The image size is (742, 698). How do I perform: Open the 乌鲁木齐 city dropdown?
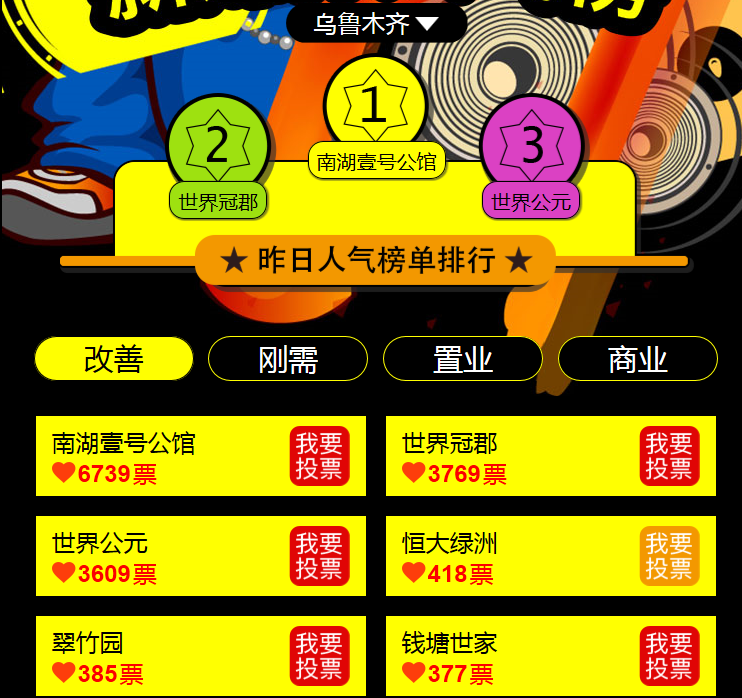[x=376, y=24]
